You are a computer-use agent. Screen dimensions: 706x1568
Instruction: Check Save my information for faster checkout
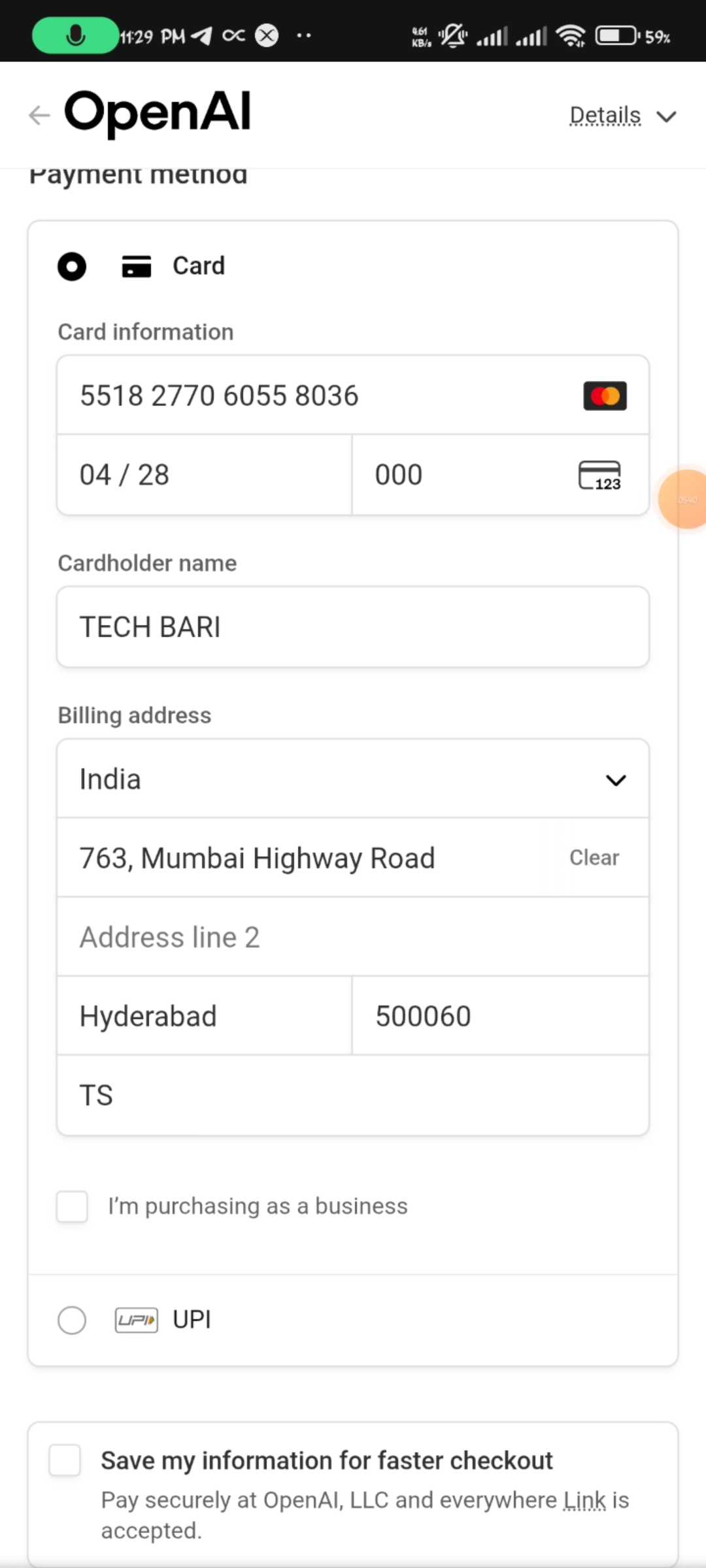[65, 1460]
